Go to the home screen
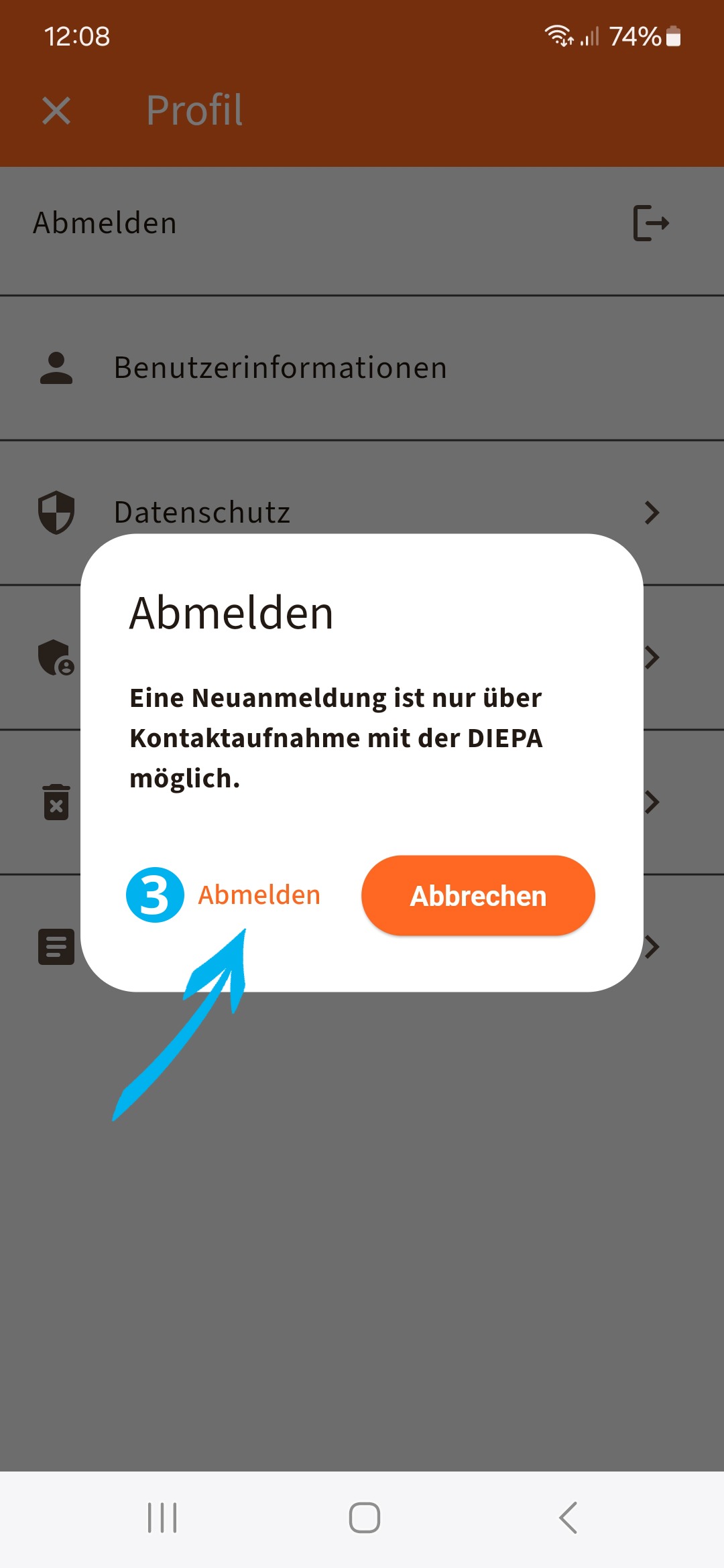Screen dimensions: 724x1568 tap(364, 1518)
